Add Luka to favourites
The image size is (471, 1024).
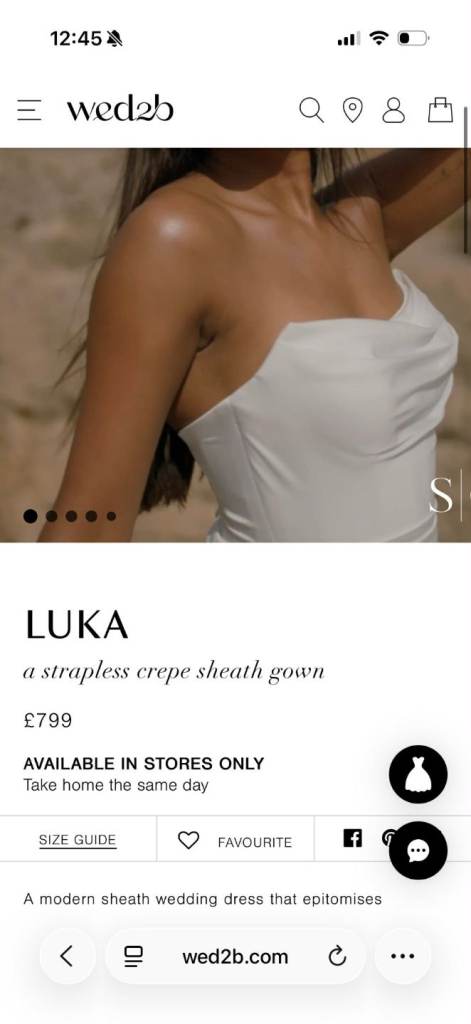(235, 840)
